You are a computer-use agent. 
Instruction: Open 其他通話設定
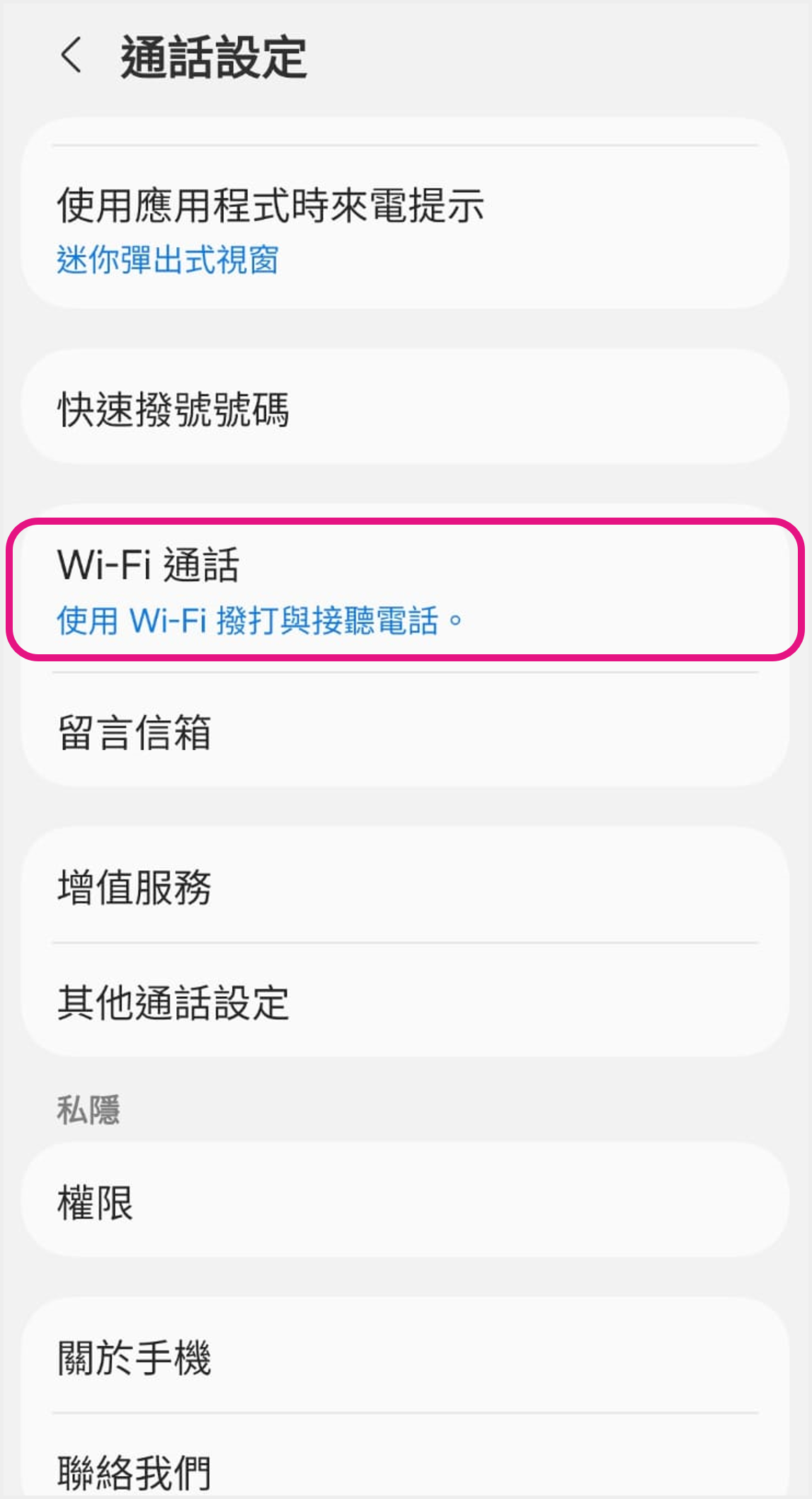[x=404, y=1002]
